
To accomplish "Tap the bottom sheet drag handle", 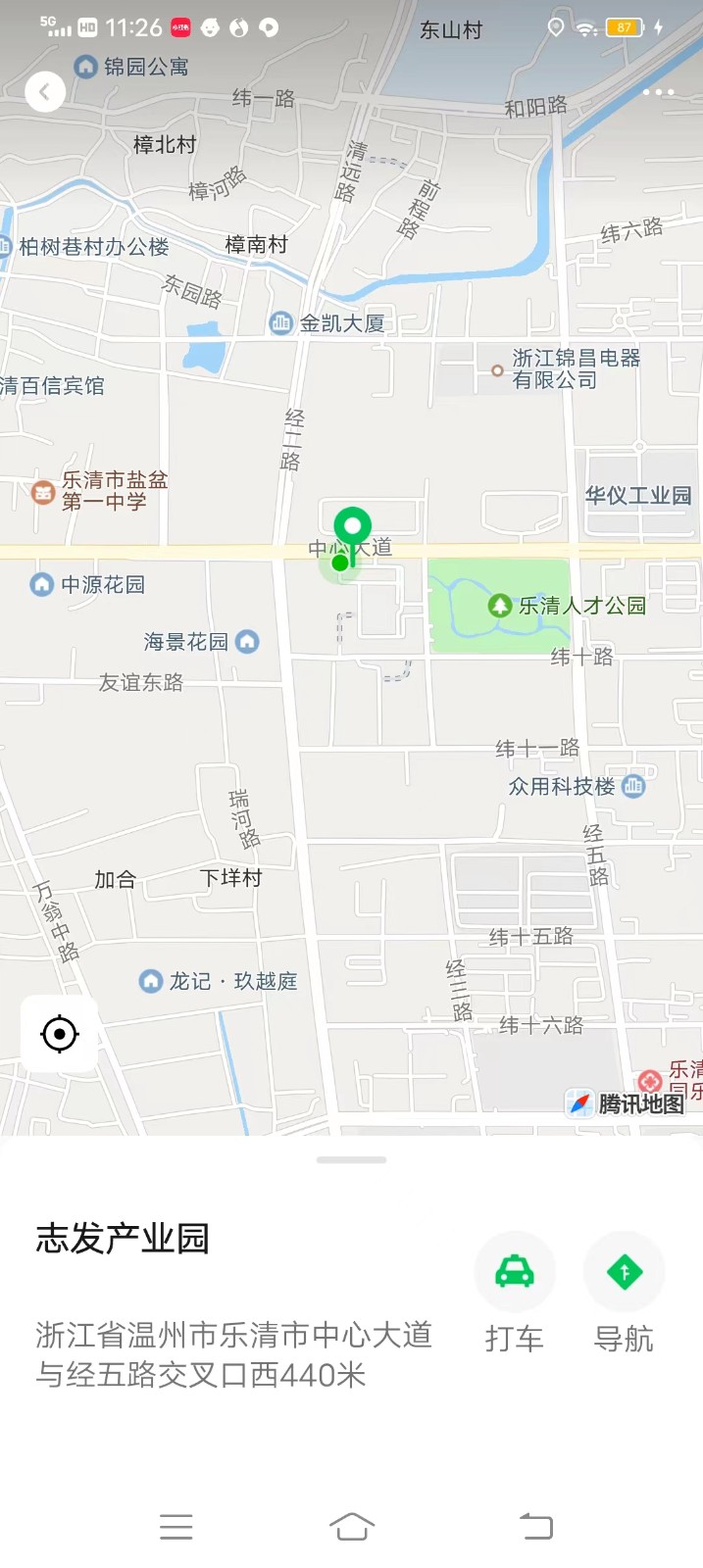I will coord(351,1160).
